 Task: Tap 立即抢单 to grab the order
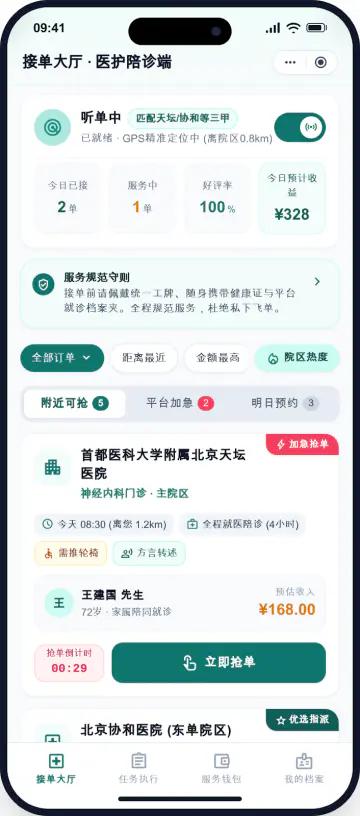(218, 662)
